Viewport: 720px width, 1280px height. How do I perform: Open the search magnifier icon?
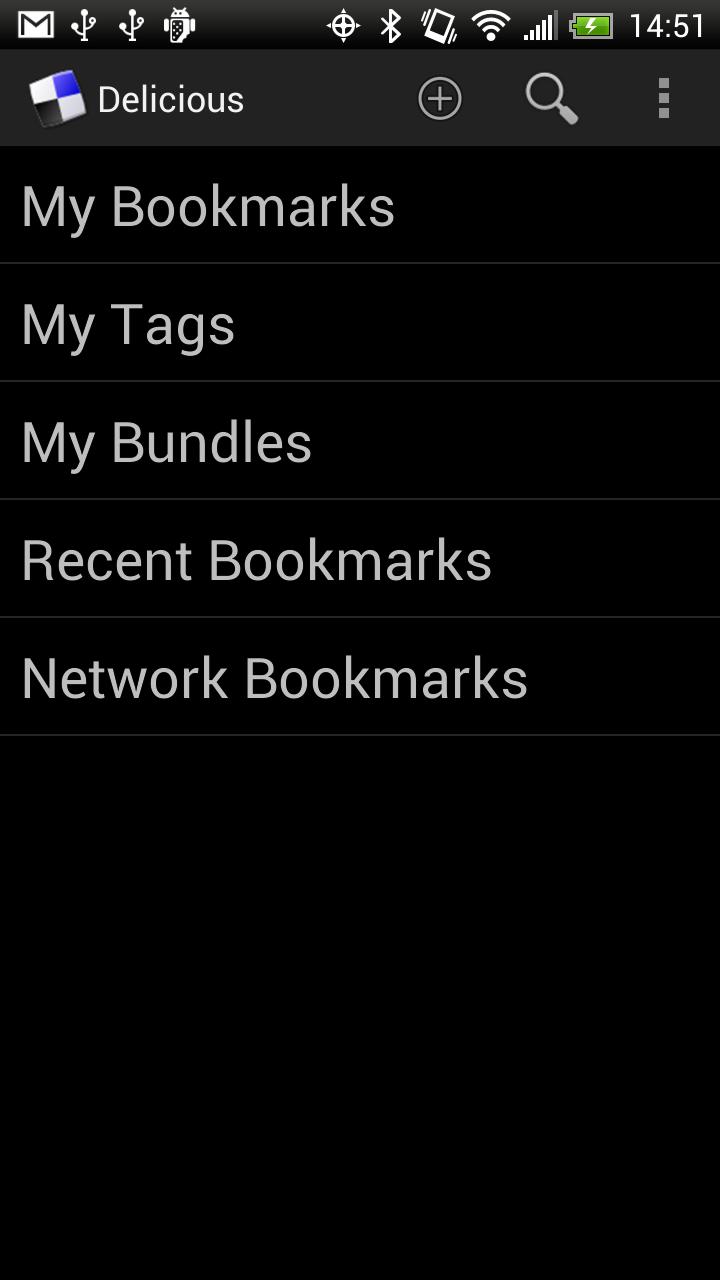point(551,99)
